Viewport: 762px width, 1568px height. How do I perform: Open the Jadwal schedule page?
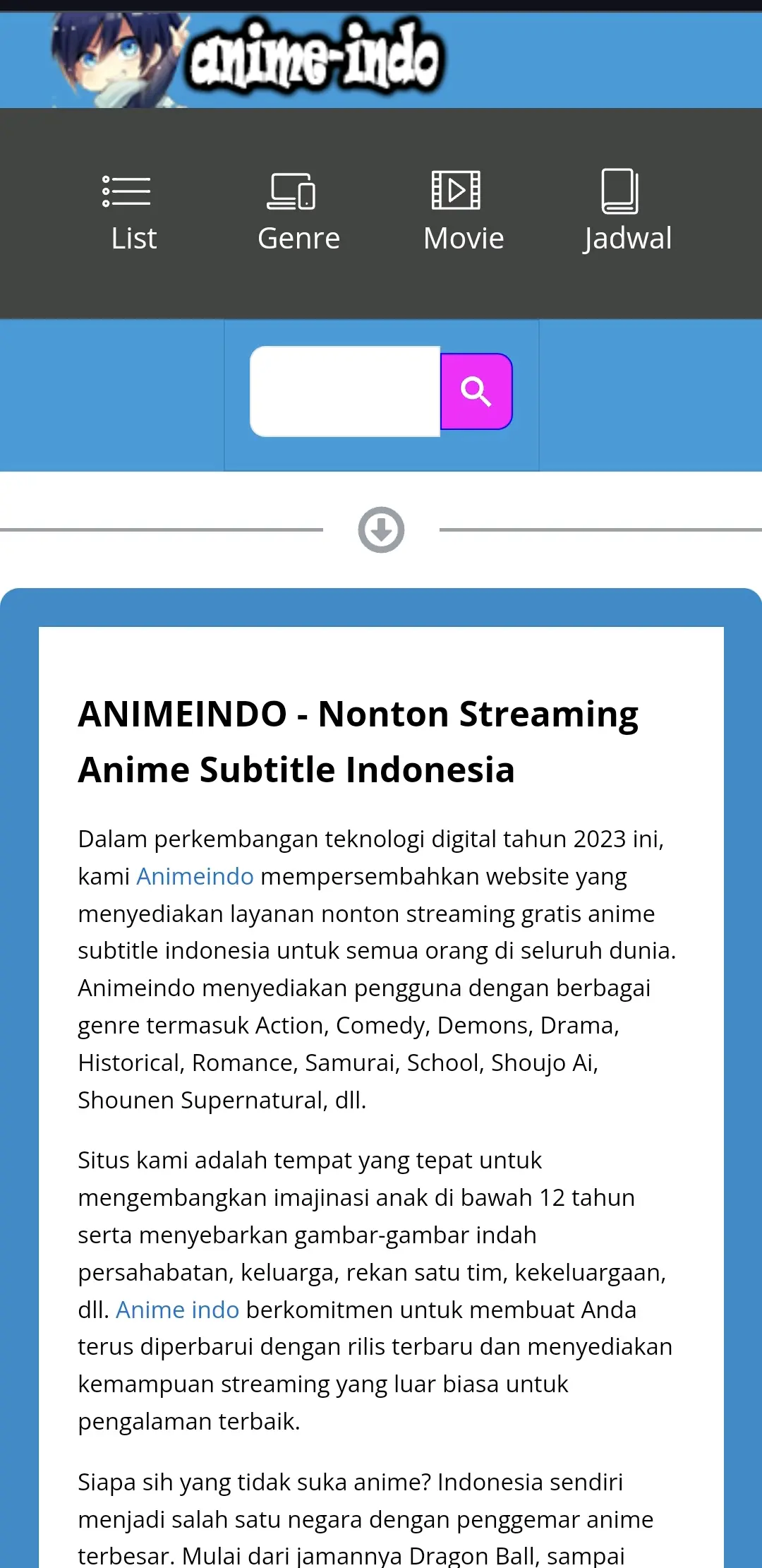tap(627, 212)
